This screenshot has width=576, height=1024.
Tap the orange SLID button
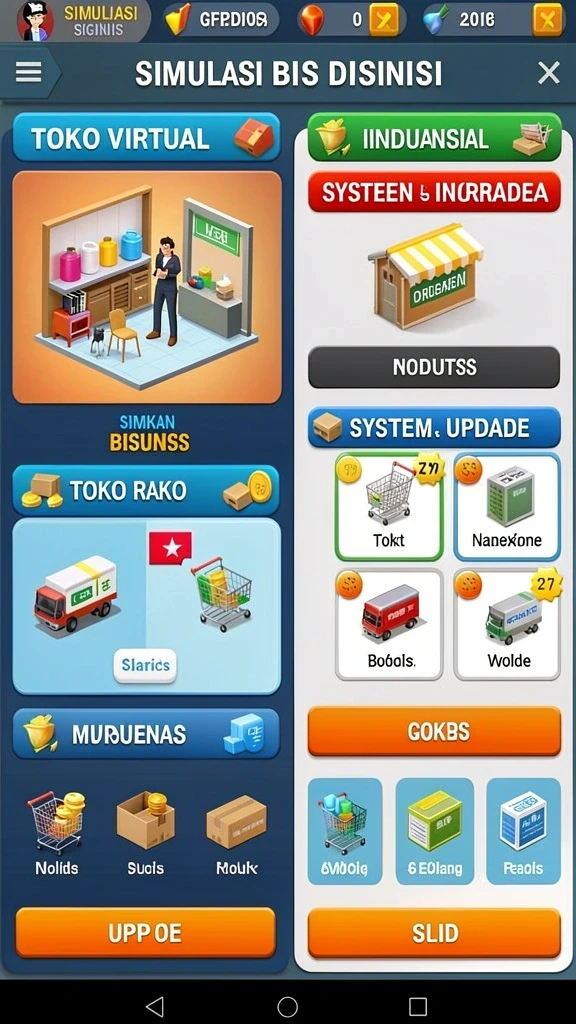click(x=434, y=933)
